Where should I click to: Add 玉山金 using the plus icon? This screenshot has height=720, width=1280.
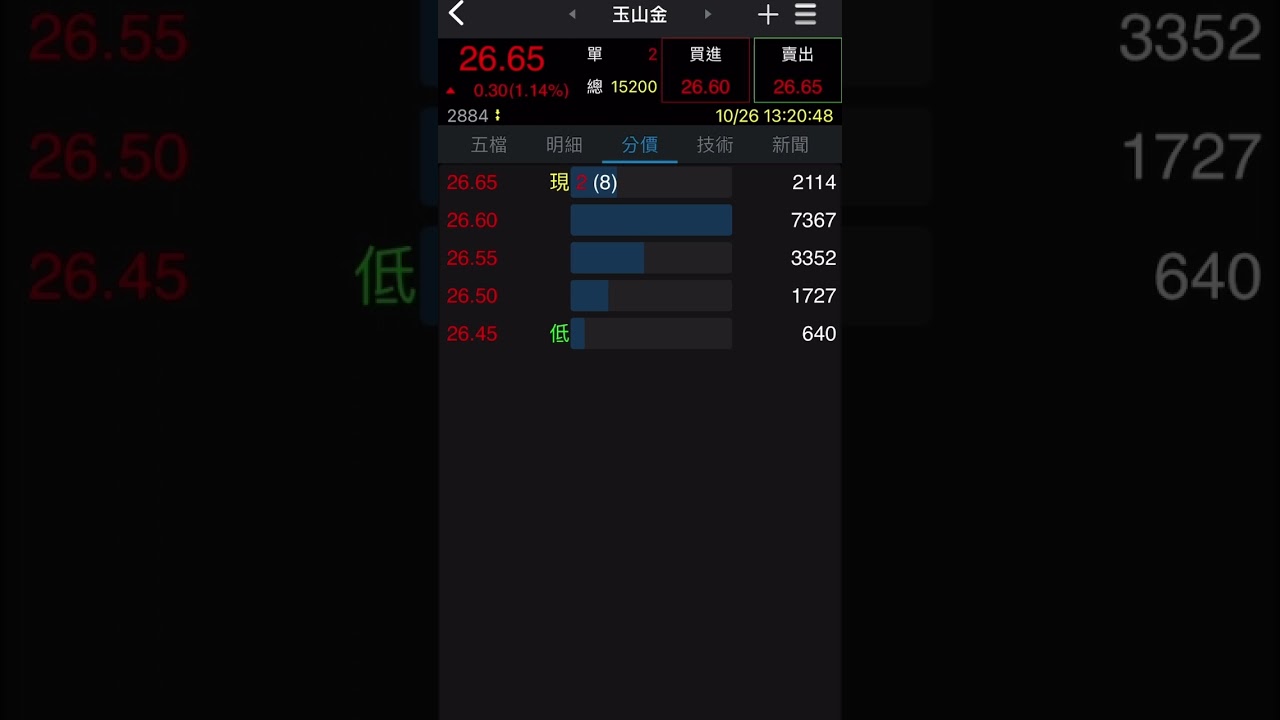(x=767, y=14)
